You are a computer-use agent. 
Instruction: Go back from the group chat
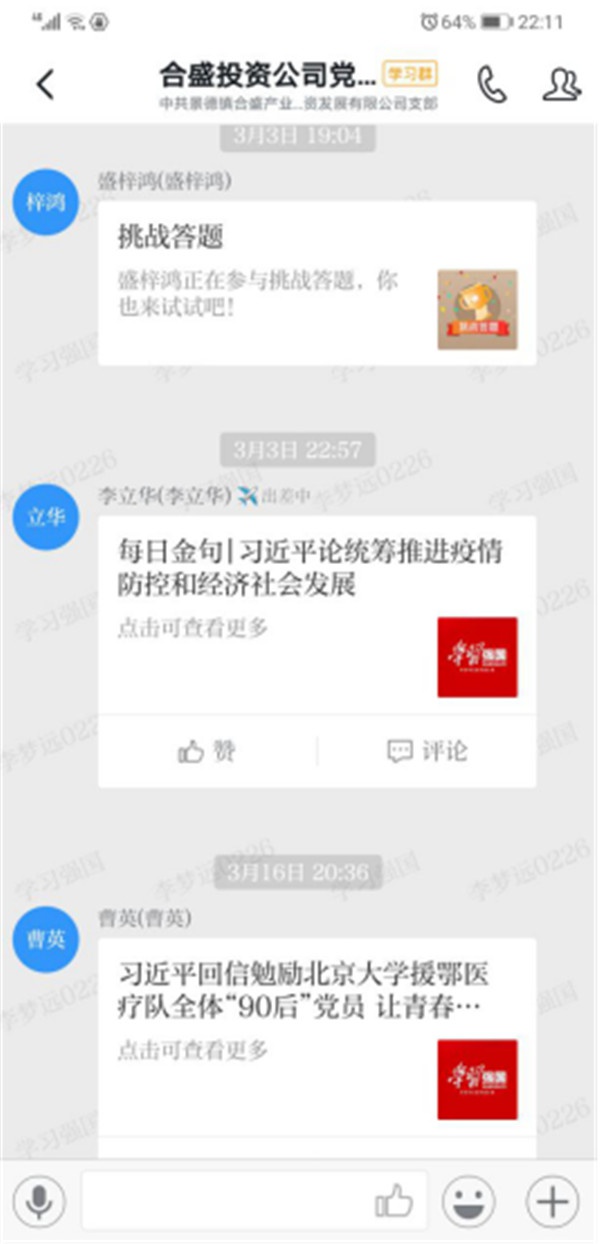45,84
